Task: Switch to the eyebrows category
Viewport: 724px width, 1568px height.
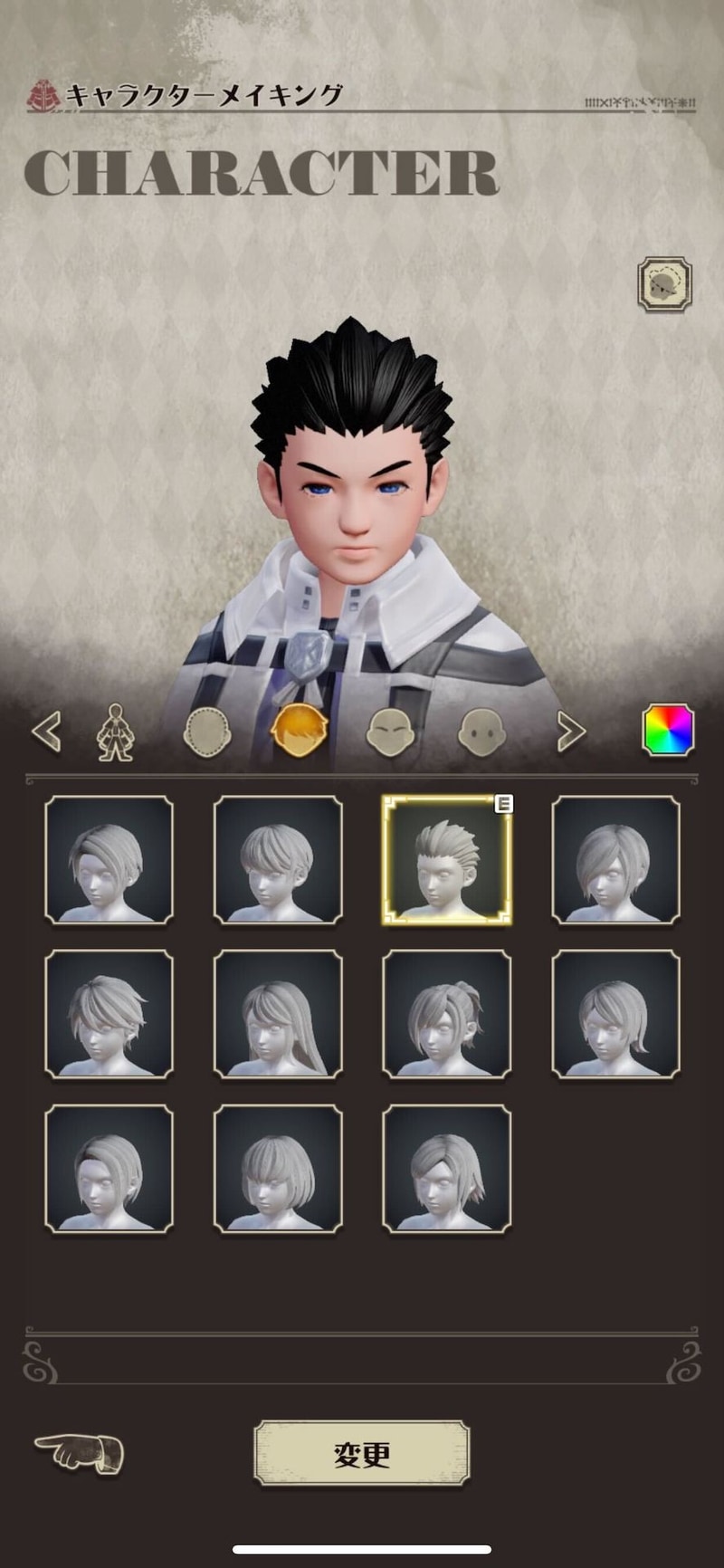Action: coord(390,731)
